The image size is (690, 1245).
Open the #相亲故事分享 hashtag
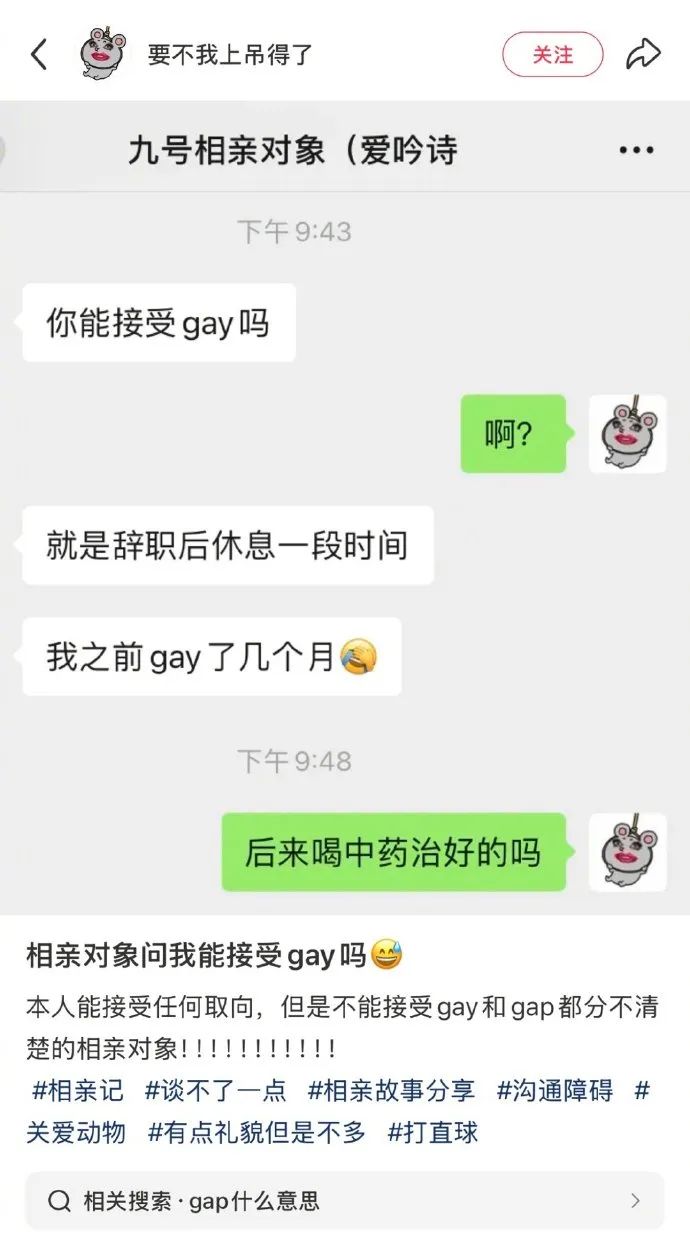391,1090
